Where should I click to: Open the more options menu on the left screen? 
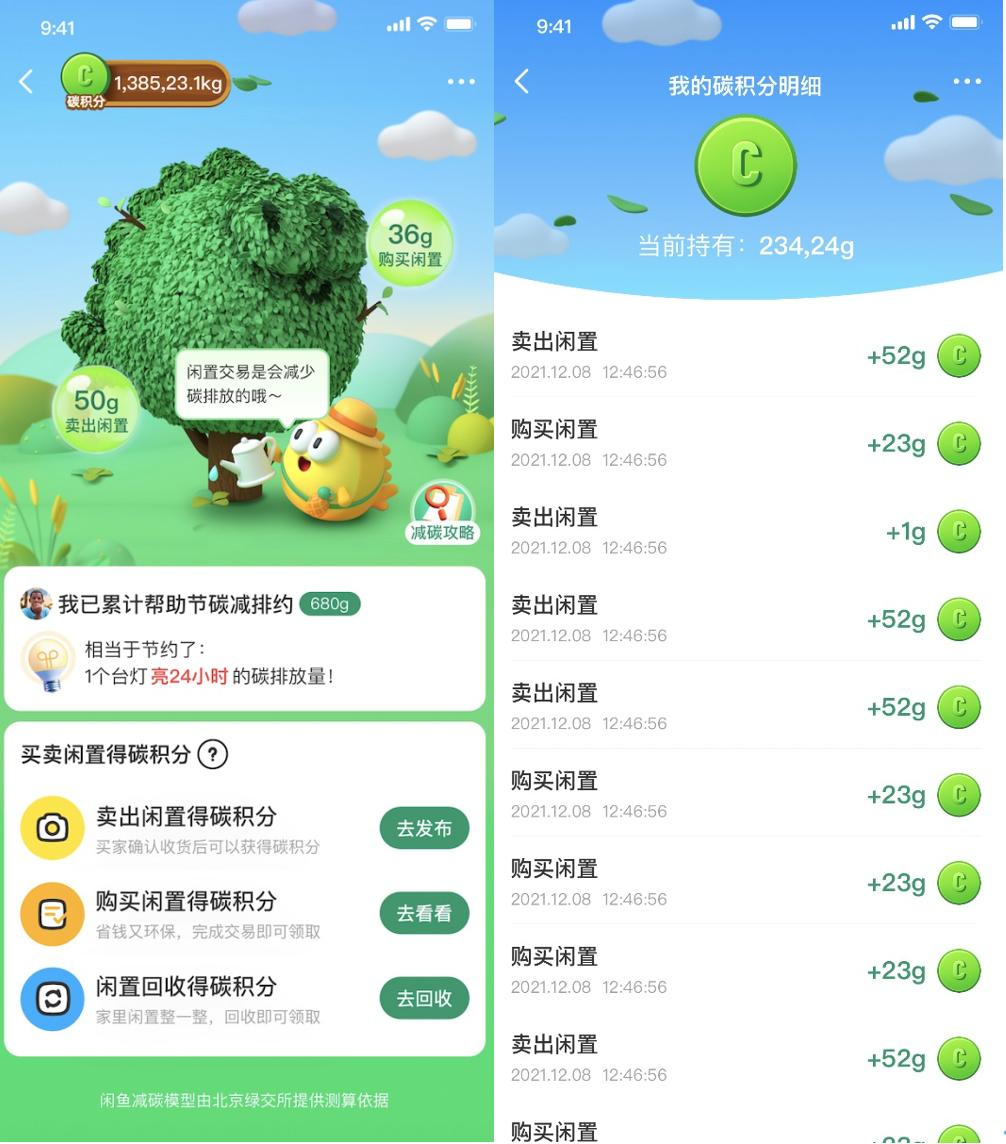pyautogui.click(x=460, y=82)
